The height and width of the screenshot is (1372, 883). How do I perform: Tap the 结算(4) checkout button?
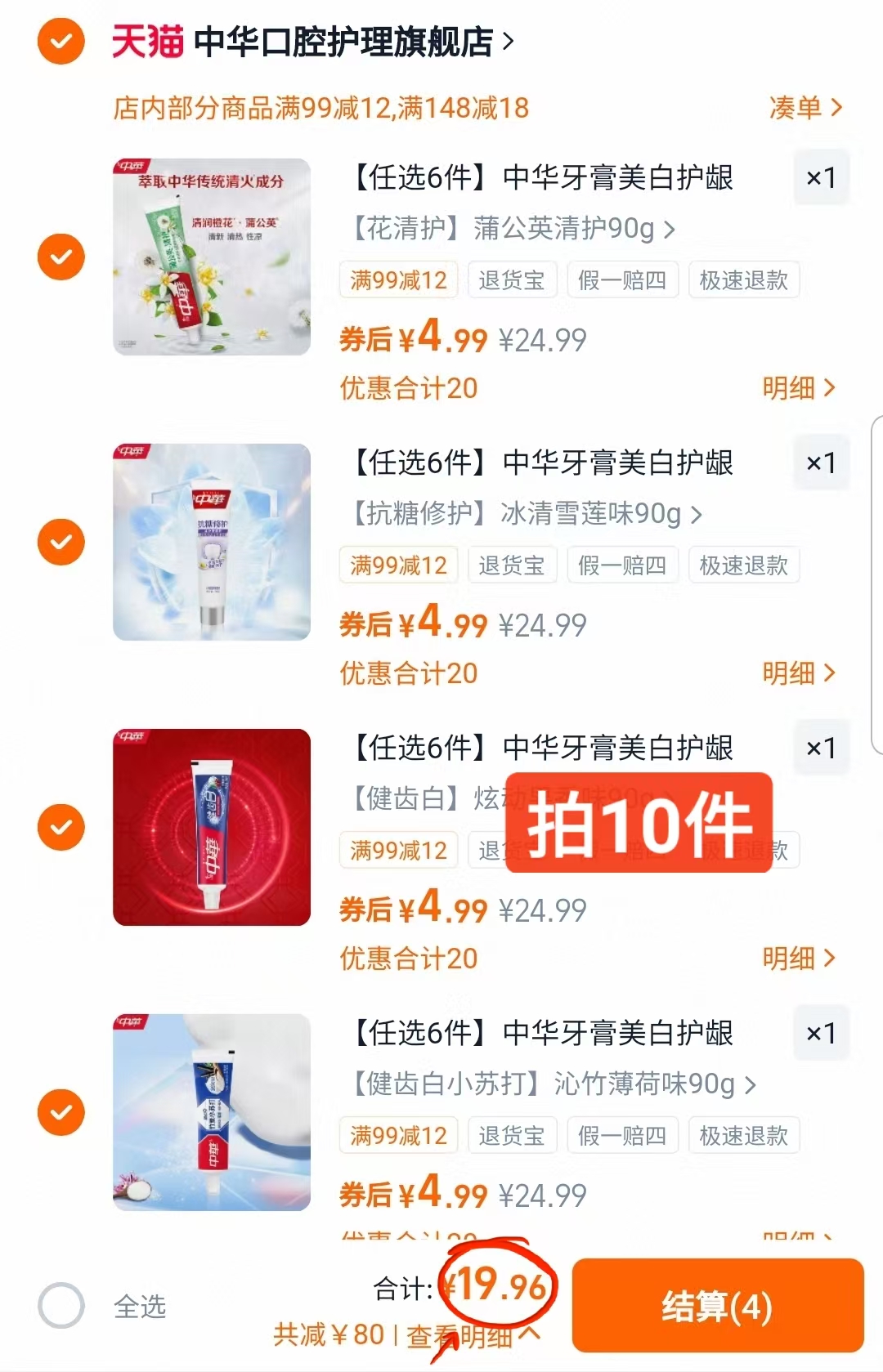718,1303
